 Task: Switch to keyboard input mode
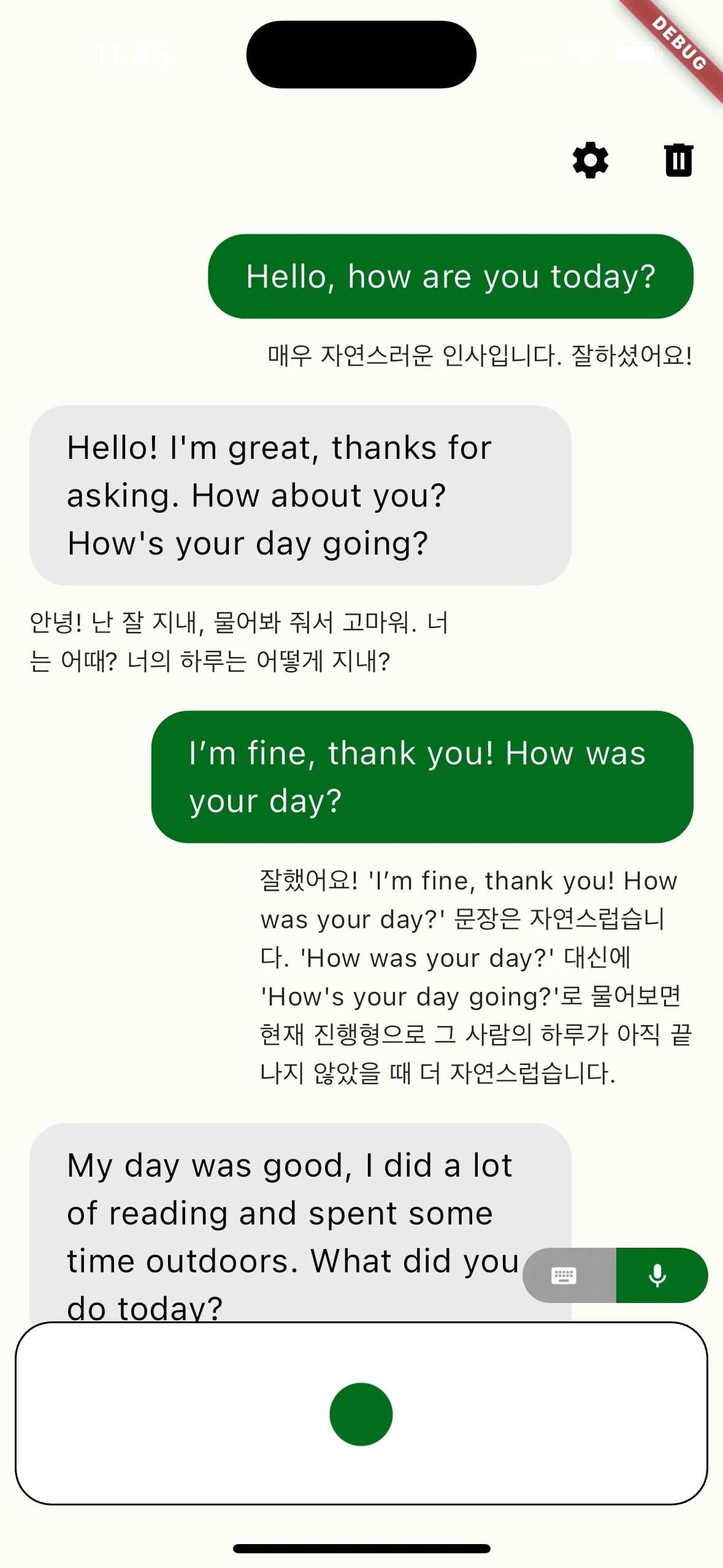point(569,1275)
